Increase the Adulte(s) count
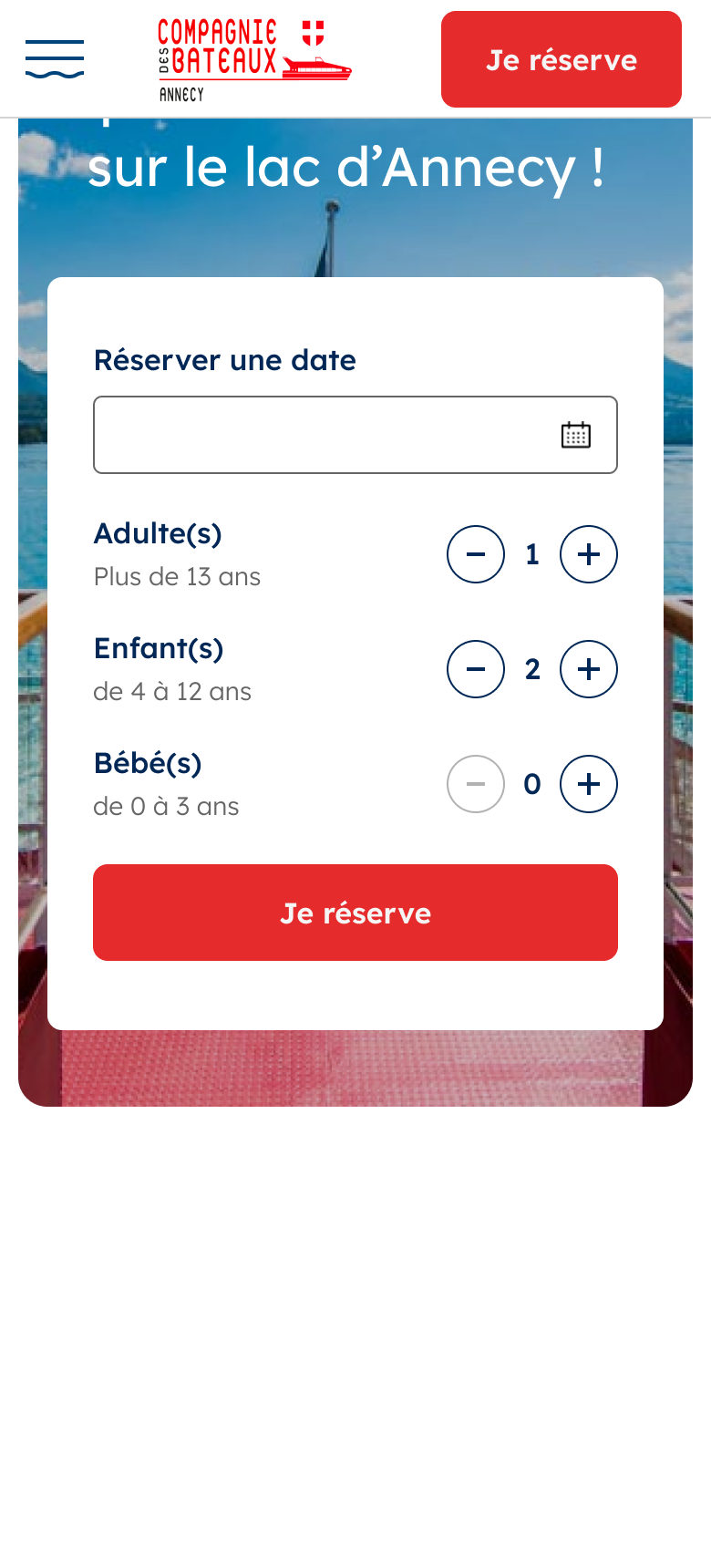711x1568 pixels. 589,554
